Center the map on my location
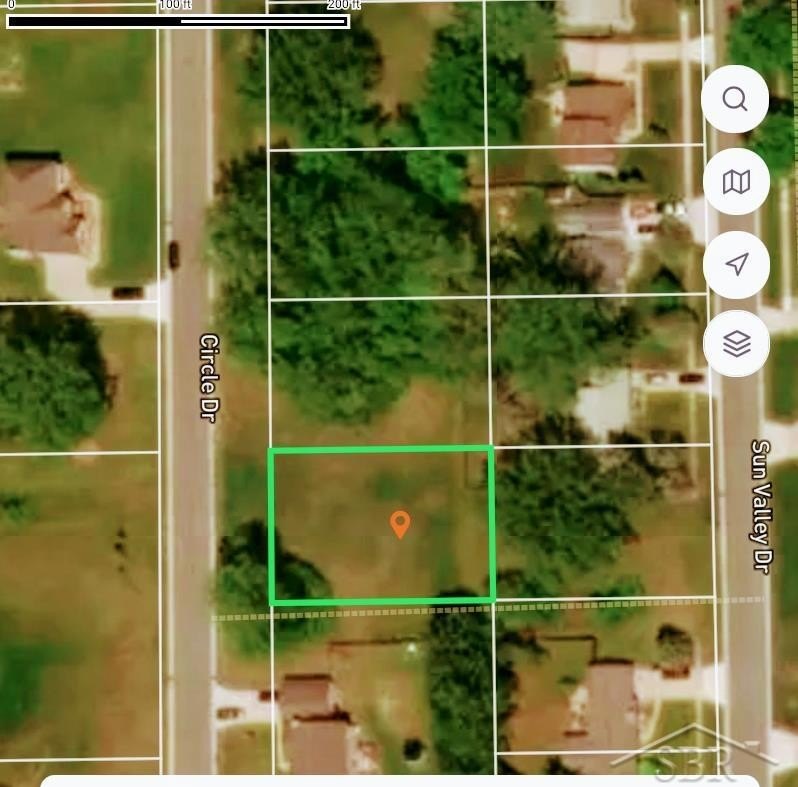The width and height of the screenshot is (798, 787). tap(736, 264)
